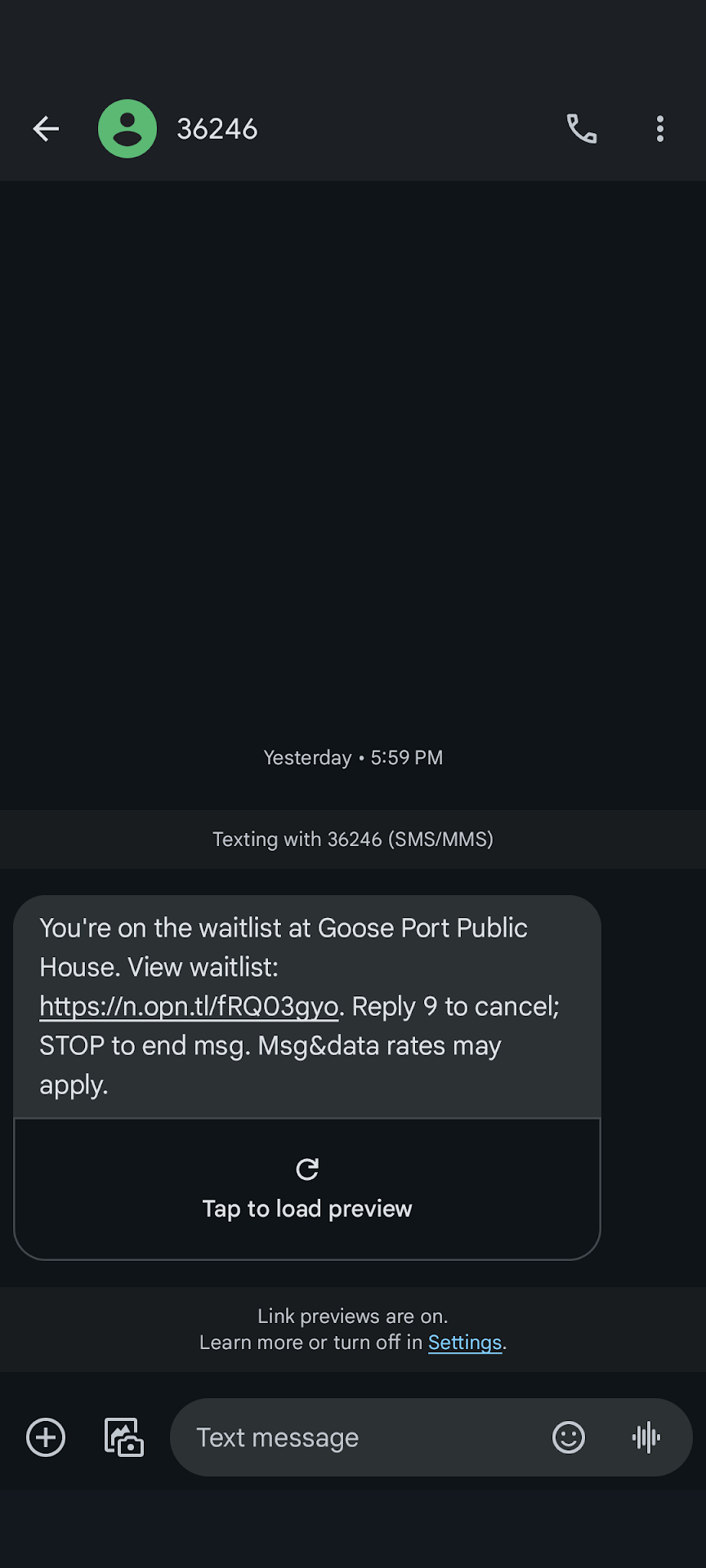This screenshot has width=706, height=1568.
Task: Open the n.opn.tl waitlist link
Action: coord(189,1007)
